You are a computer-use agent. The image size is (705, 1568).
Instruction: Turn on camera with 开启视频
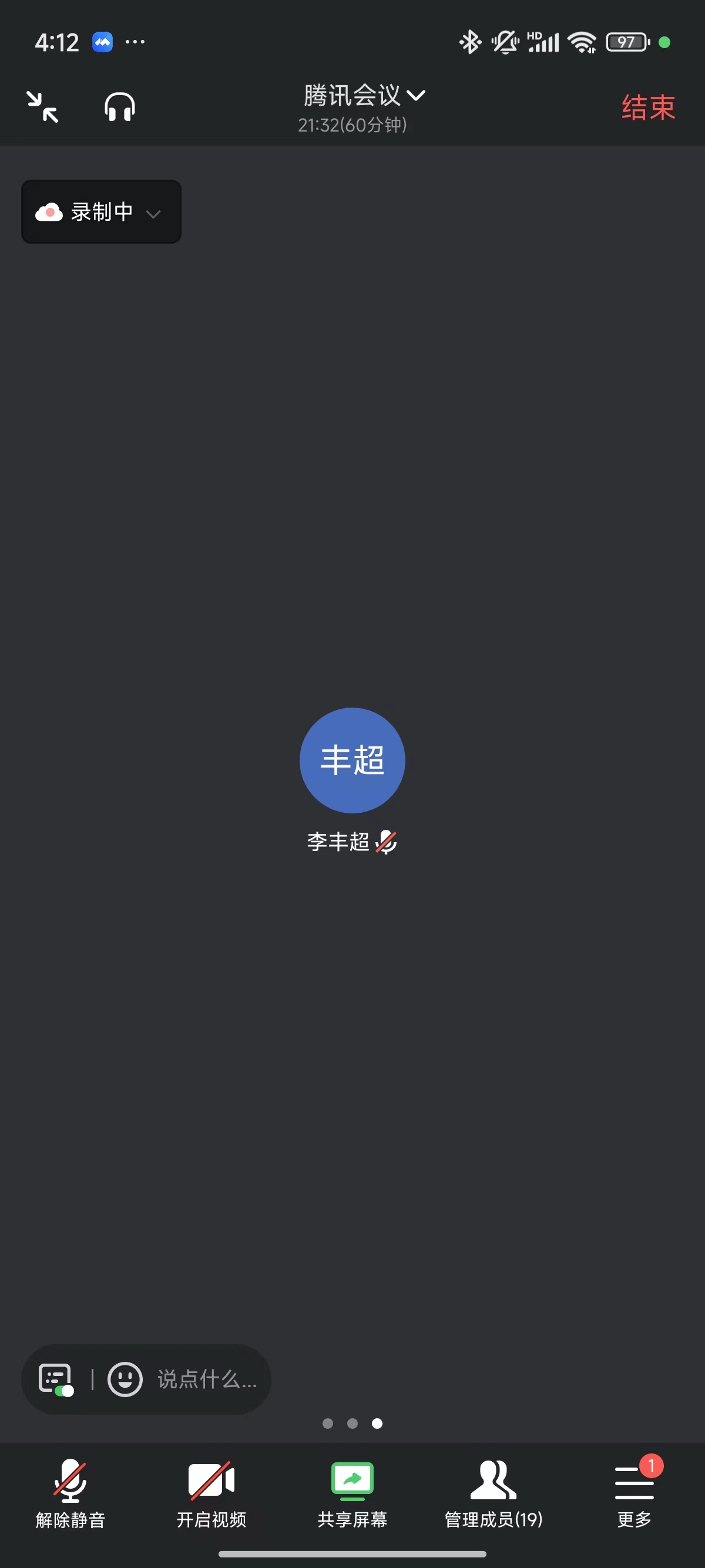[211, 1493]
